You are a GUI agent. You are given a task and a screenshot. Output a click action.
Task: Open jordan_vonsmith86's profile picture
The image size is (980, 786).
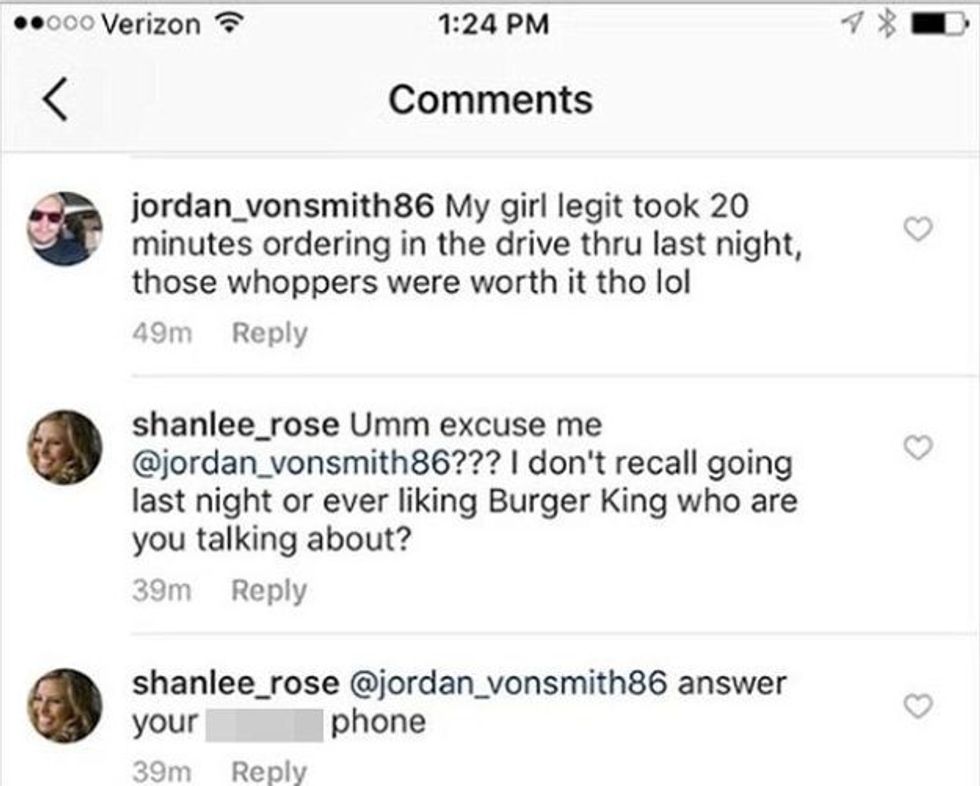tap(64, 229)
